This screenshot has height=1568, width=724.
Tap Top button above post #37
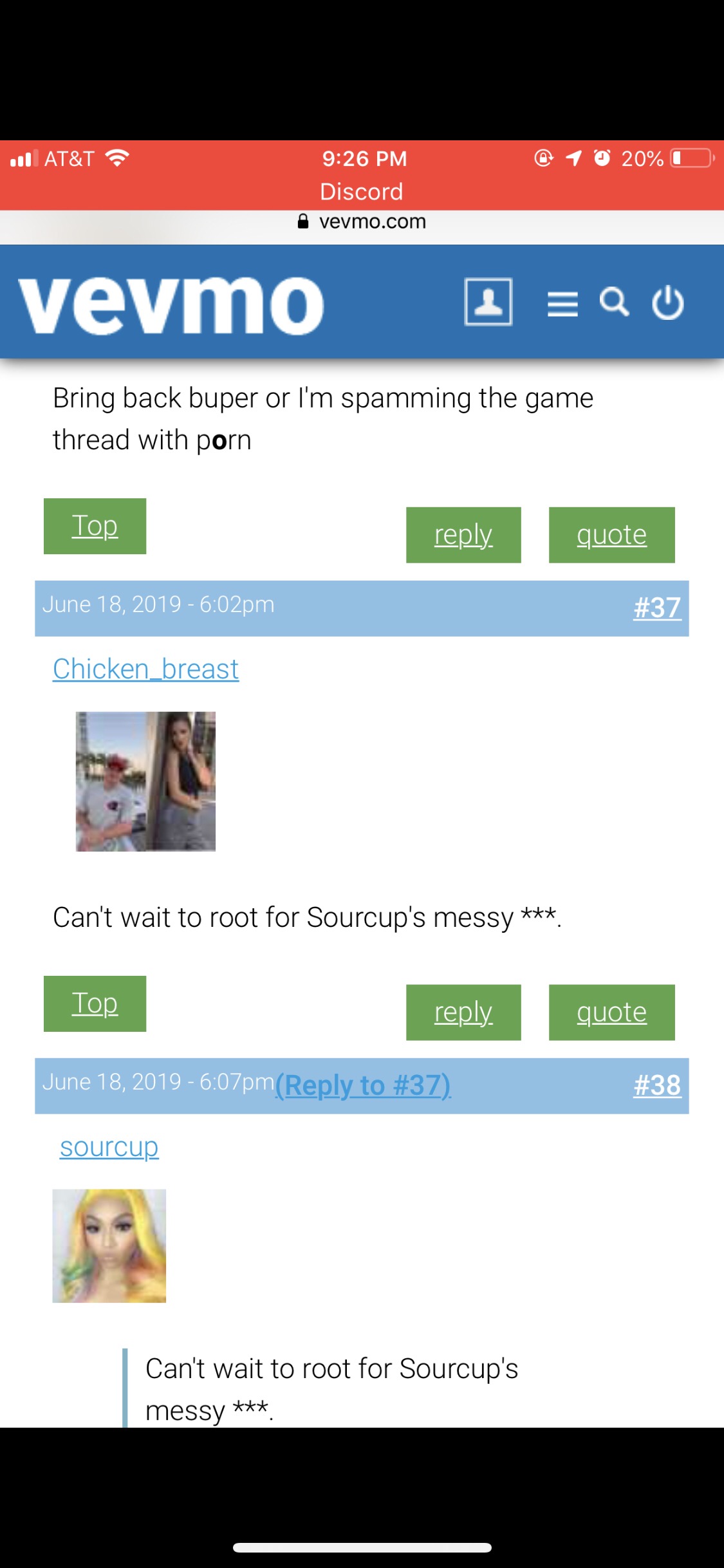click(95, 526)
